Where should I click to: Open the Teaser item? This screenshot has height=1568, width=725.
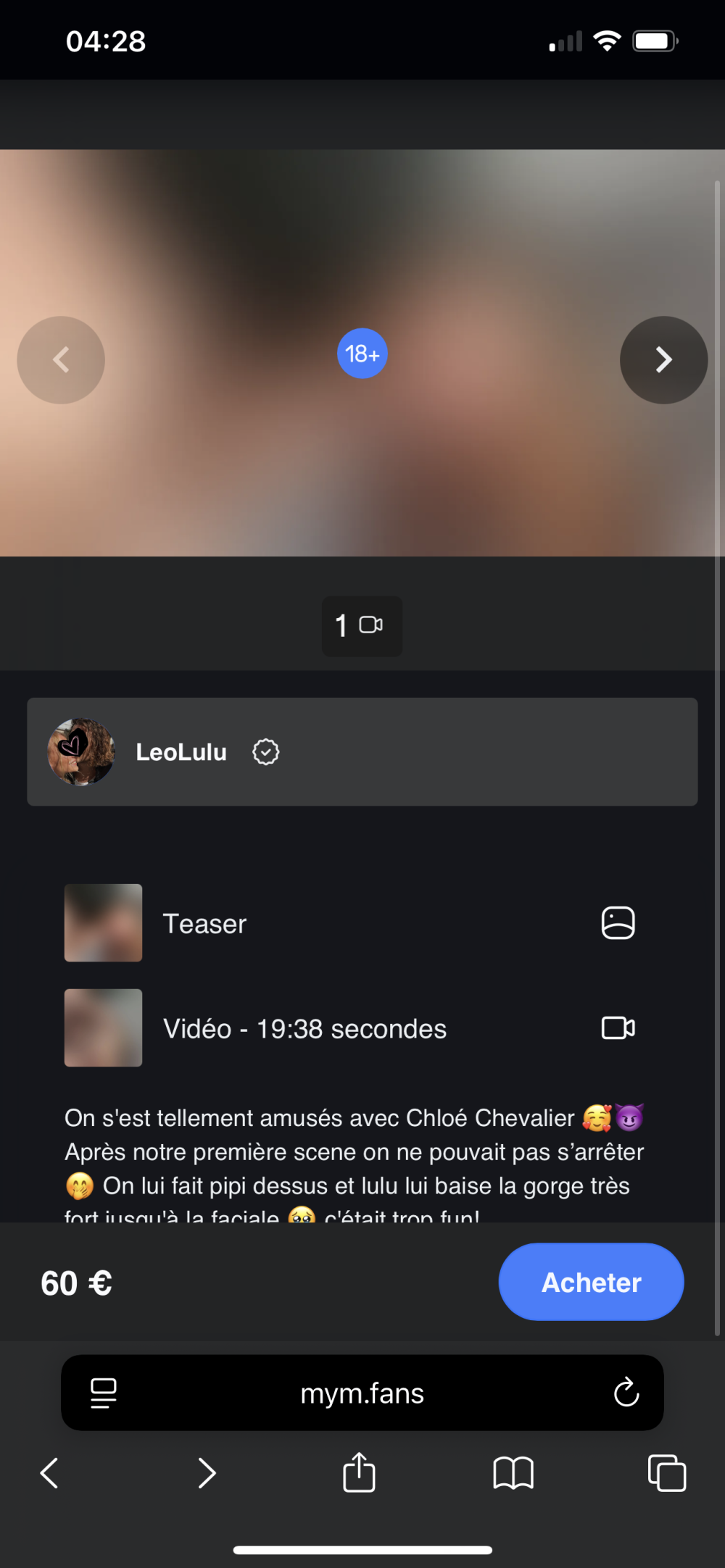click(x=205, y=924)
